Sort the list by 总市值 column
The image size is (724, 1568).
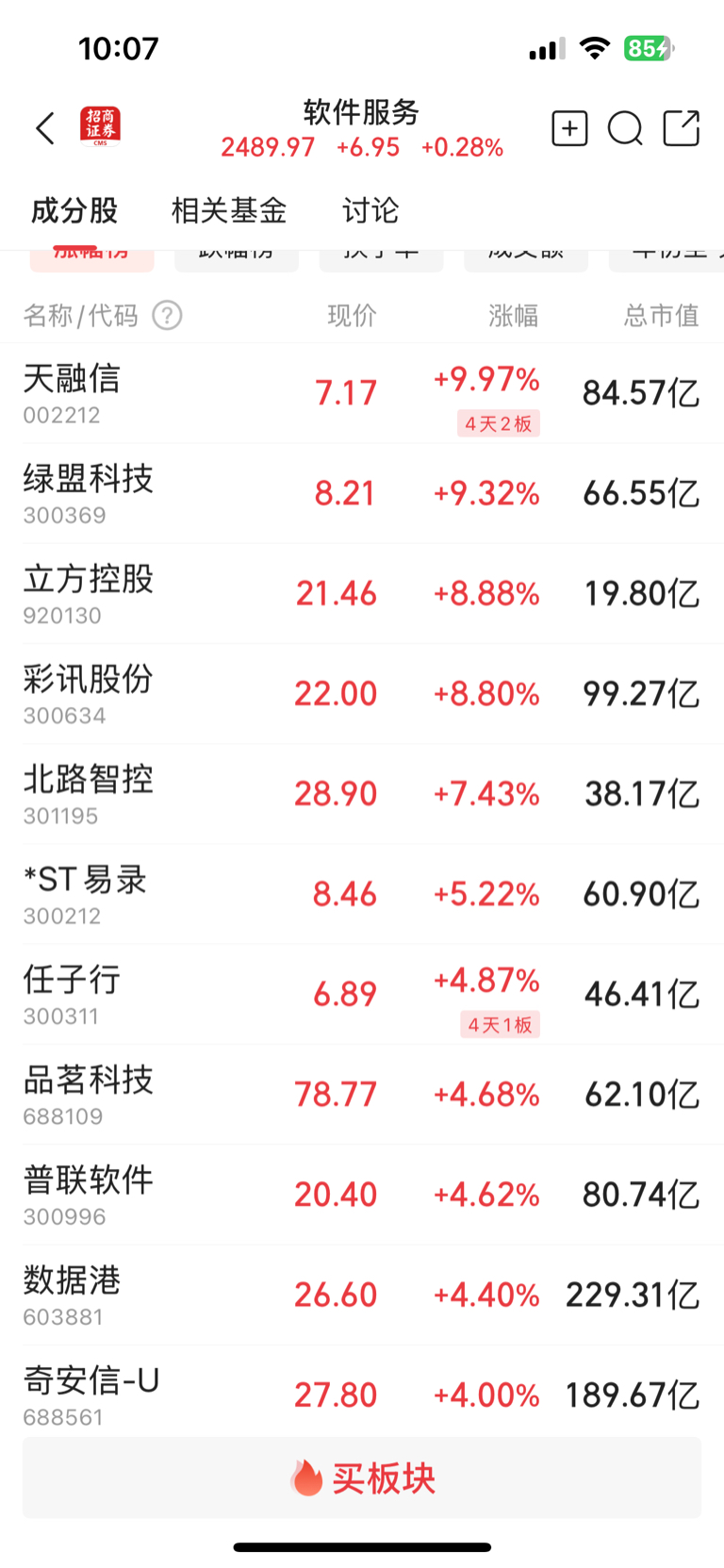pyautogui.click(x=661, y=315)
